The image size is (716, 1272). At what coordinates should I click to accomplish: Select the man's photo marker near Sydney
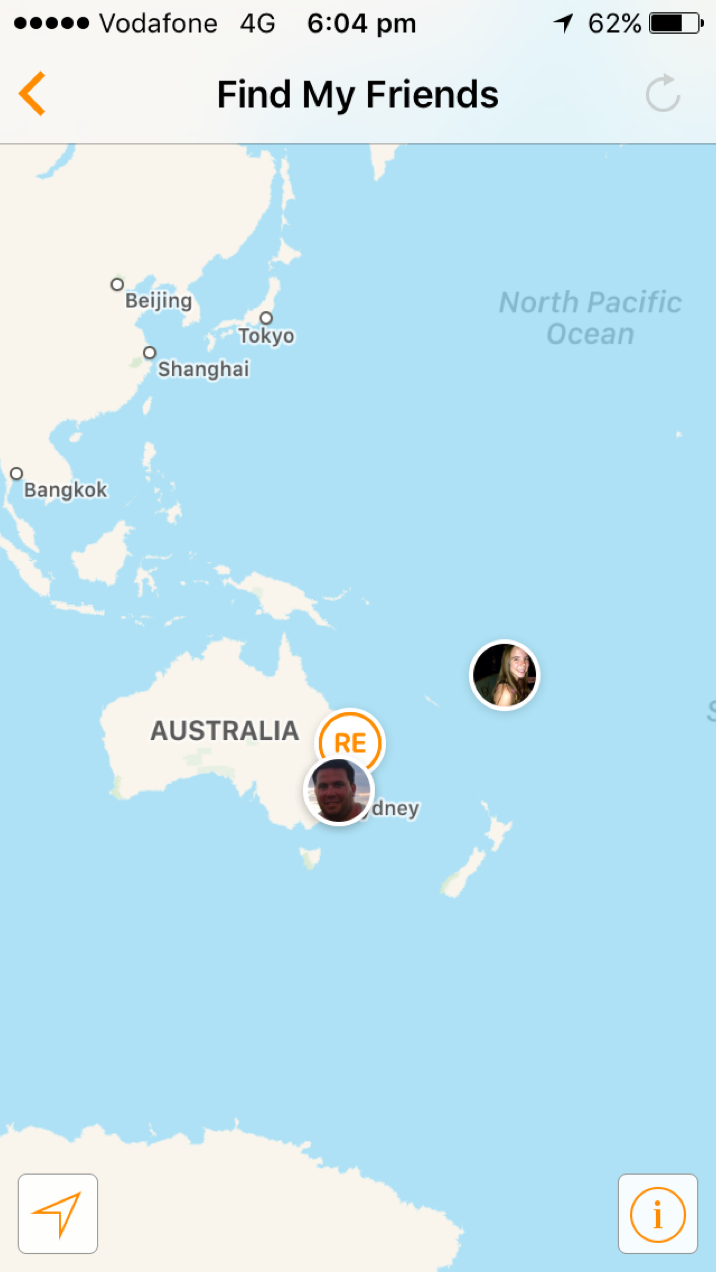(338, 791)
